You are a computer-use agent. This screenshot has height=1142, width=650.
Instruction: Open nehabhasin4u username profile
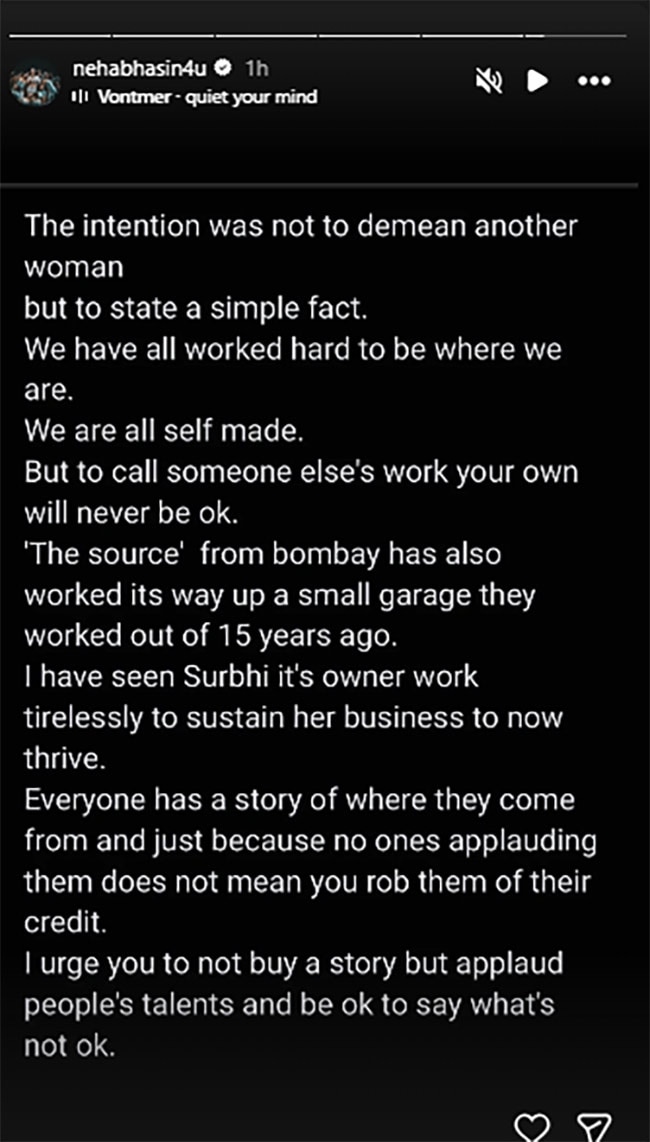(x=138, y=68)
